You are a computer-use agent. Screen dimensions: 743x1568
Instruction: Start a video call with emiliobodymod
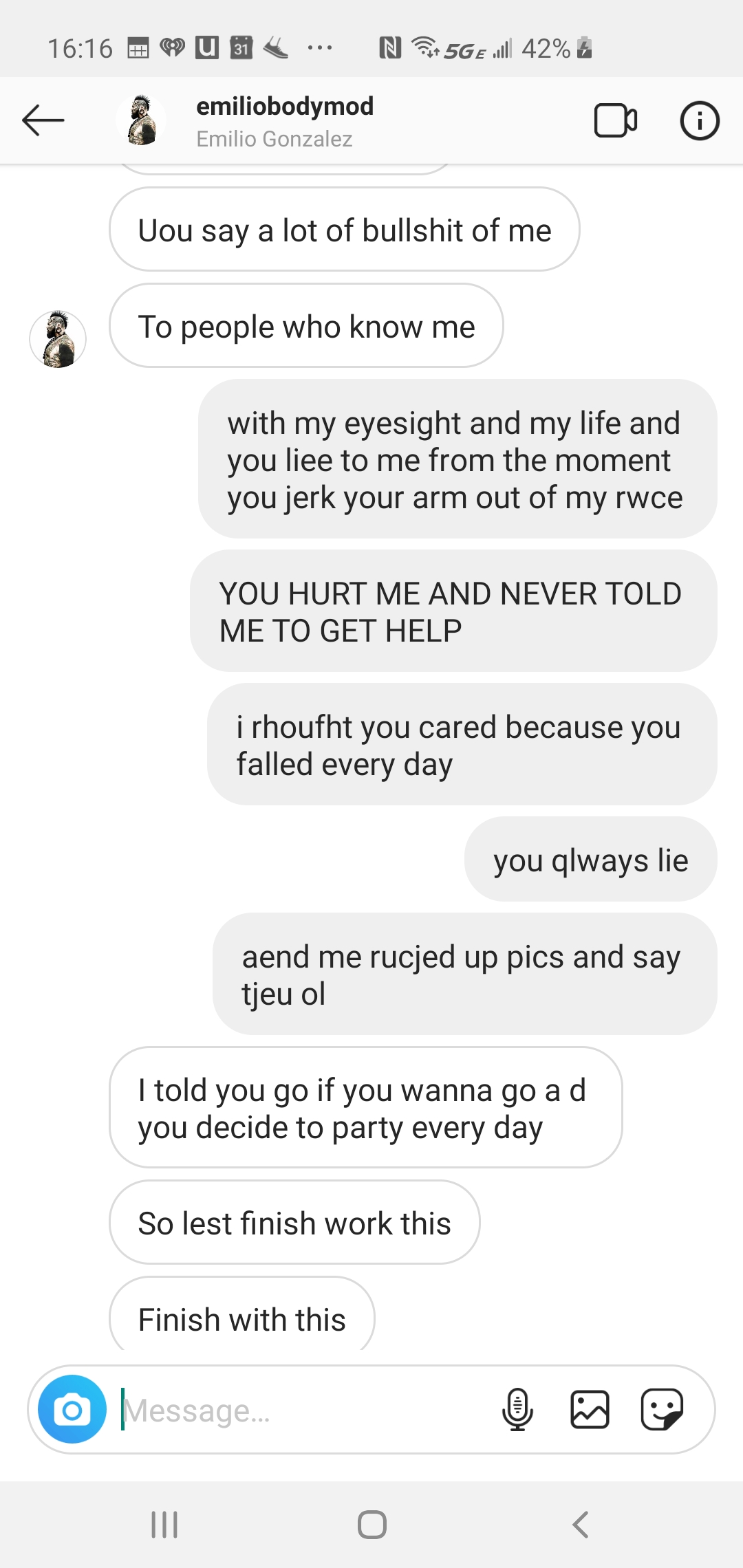tap(615, 121)
